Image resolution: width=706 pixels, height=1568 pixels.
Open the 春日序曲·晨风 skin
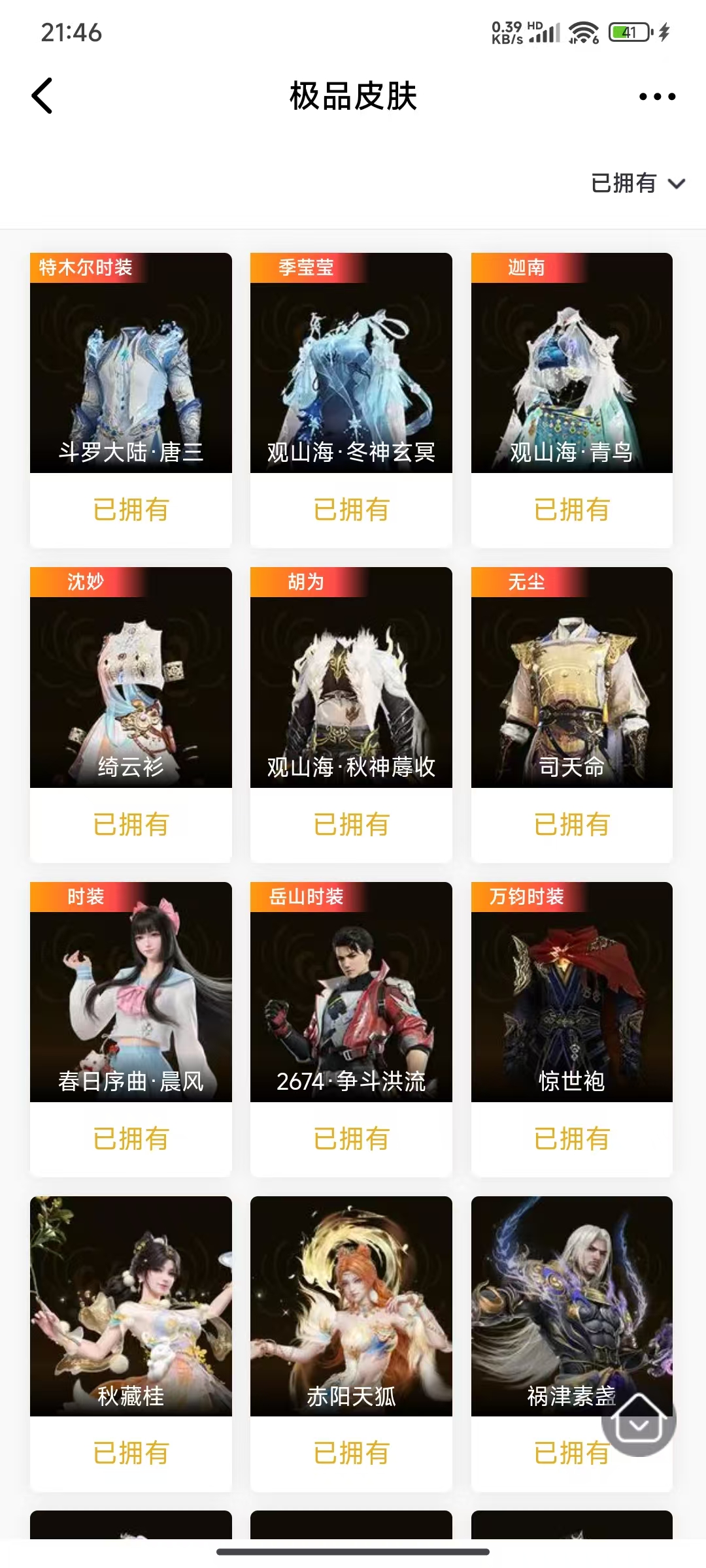[131, 992]
